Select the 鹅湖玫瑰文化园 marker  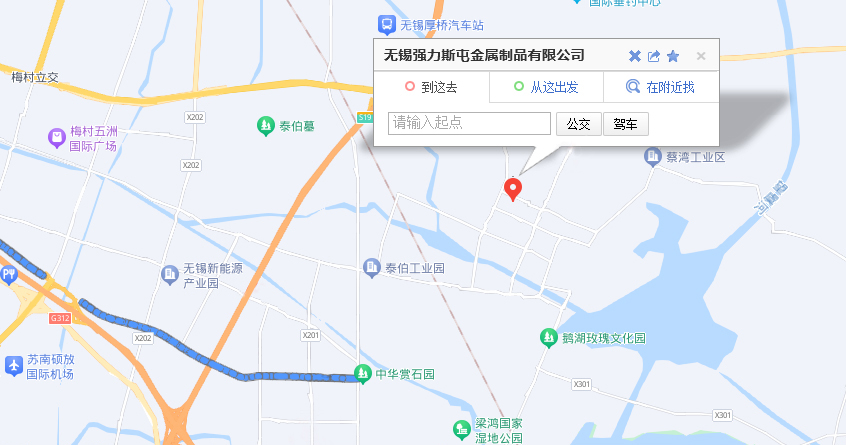click(548, 338)
